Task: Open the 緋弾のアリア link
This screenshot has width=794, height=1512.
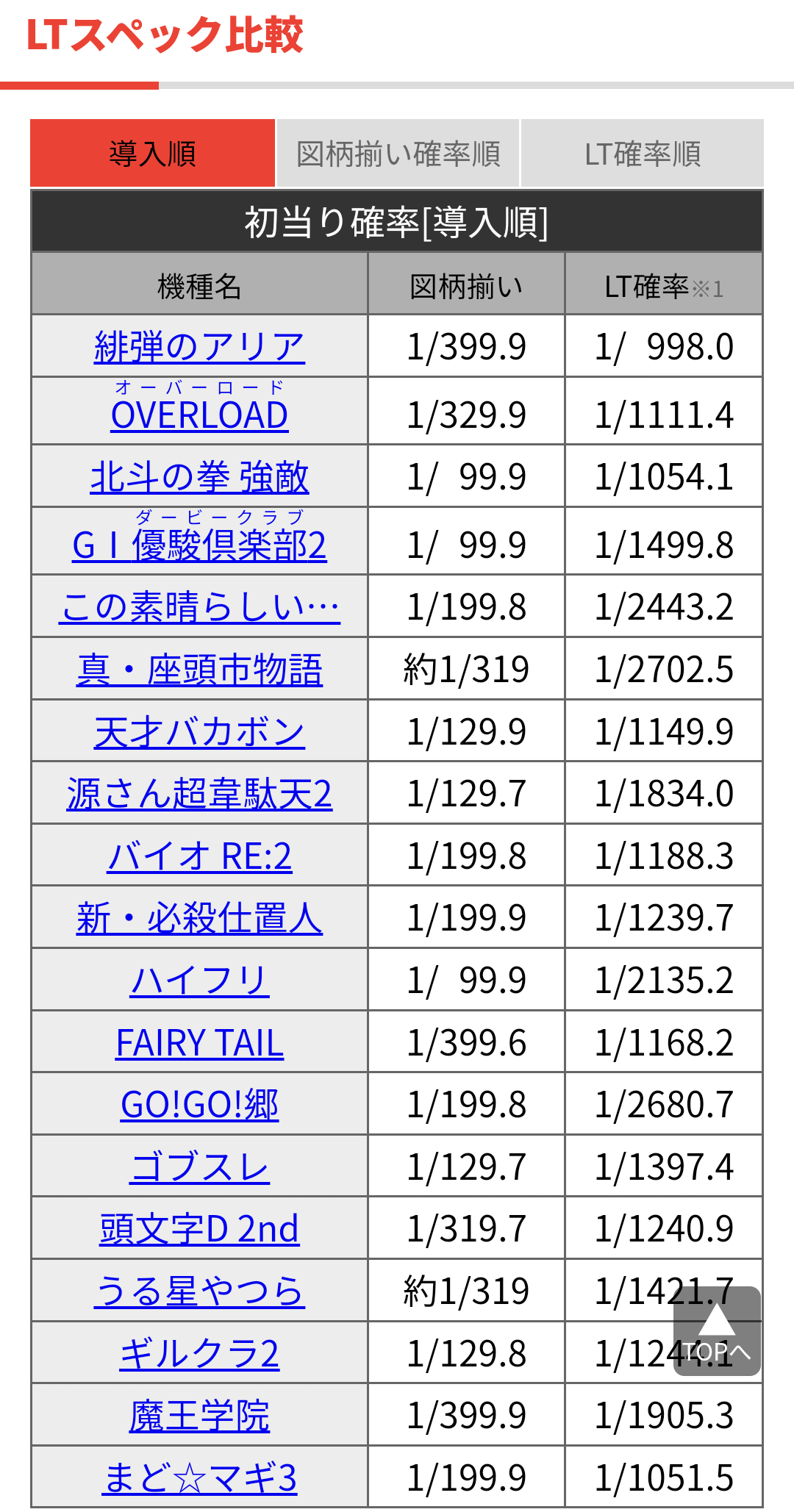Action: 199,347
